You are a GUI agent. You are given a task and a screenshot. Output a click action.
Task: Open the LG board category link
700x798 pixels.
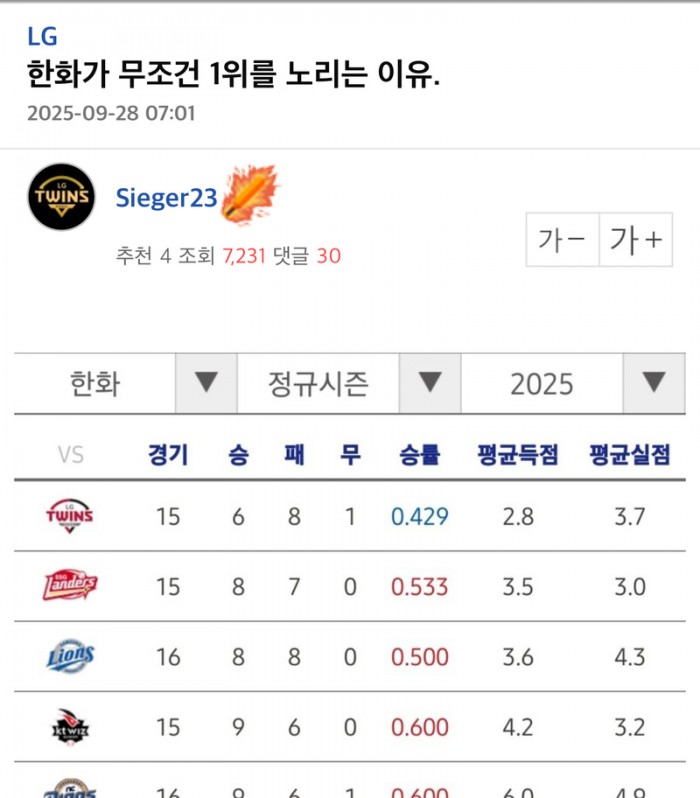pos(42,37)
